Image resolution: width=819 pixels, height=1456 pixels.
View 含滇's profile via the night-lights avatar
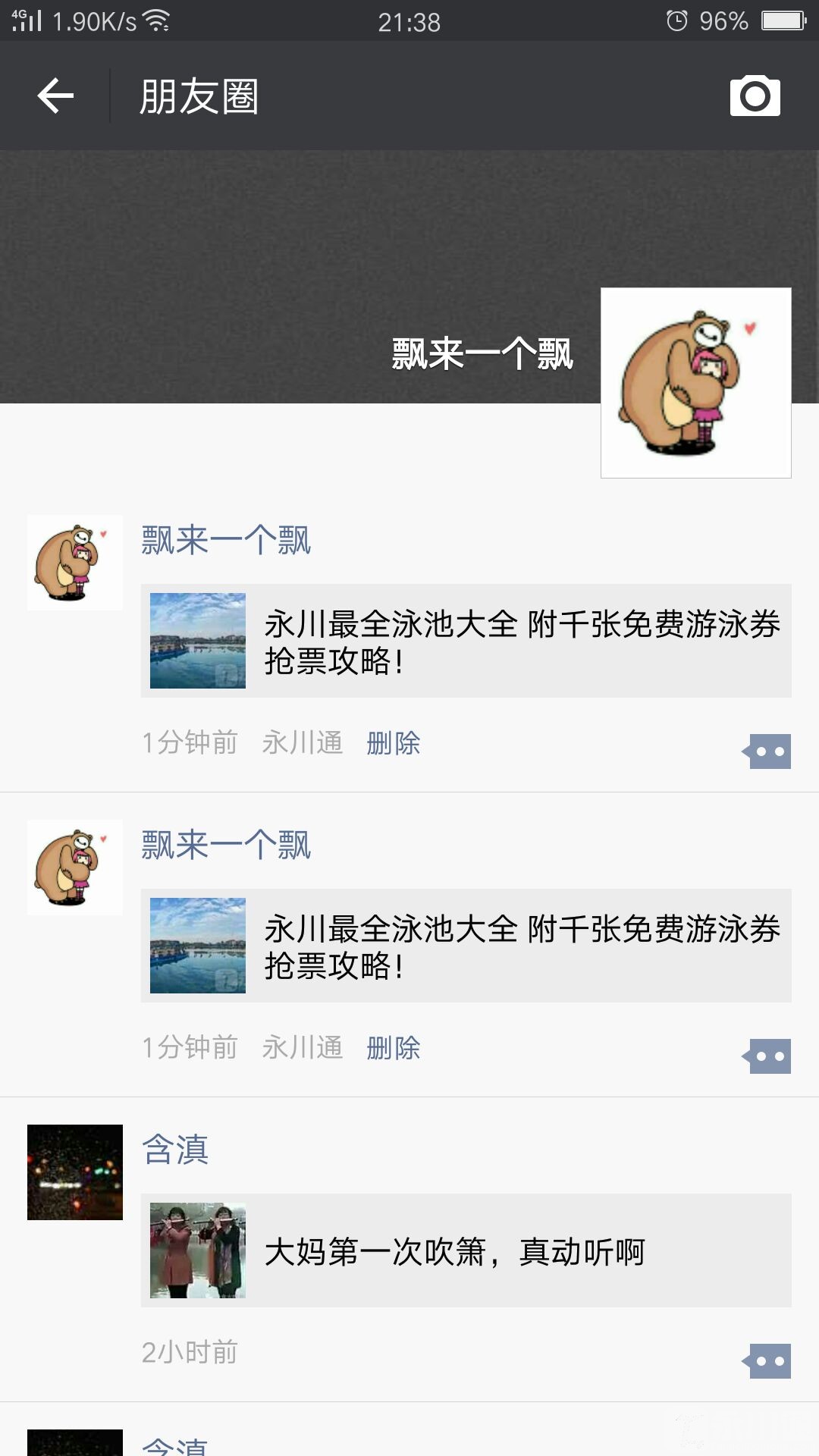[x=75, y=1172]
